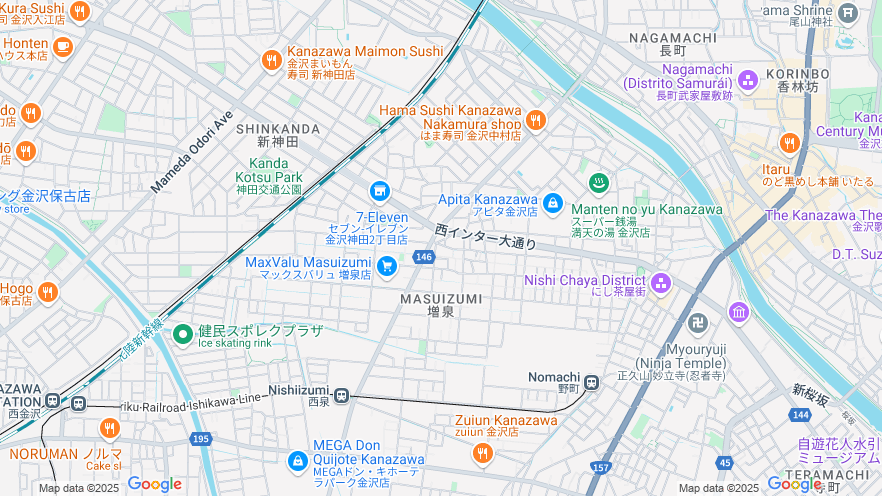Select the ice skating rink green pin
882x496 pixels.
point(183,335)
